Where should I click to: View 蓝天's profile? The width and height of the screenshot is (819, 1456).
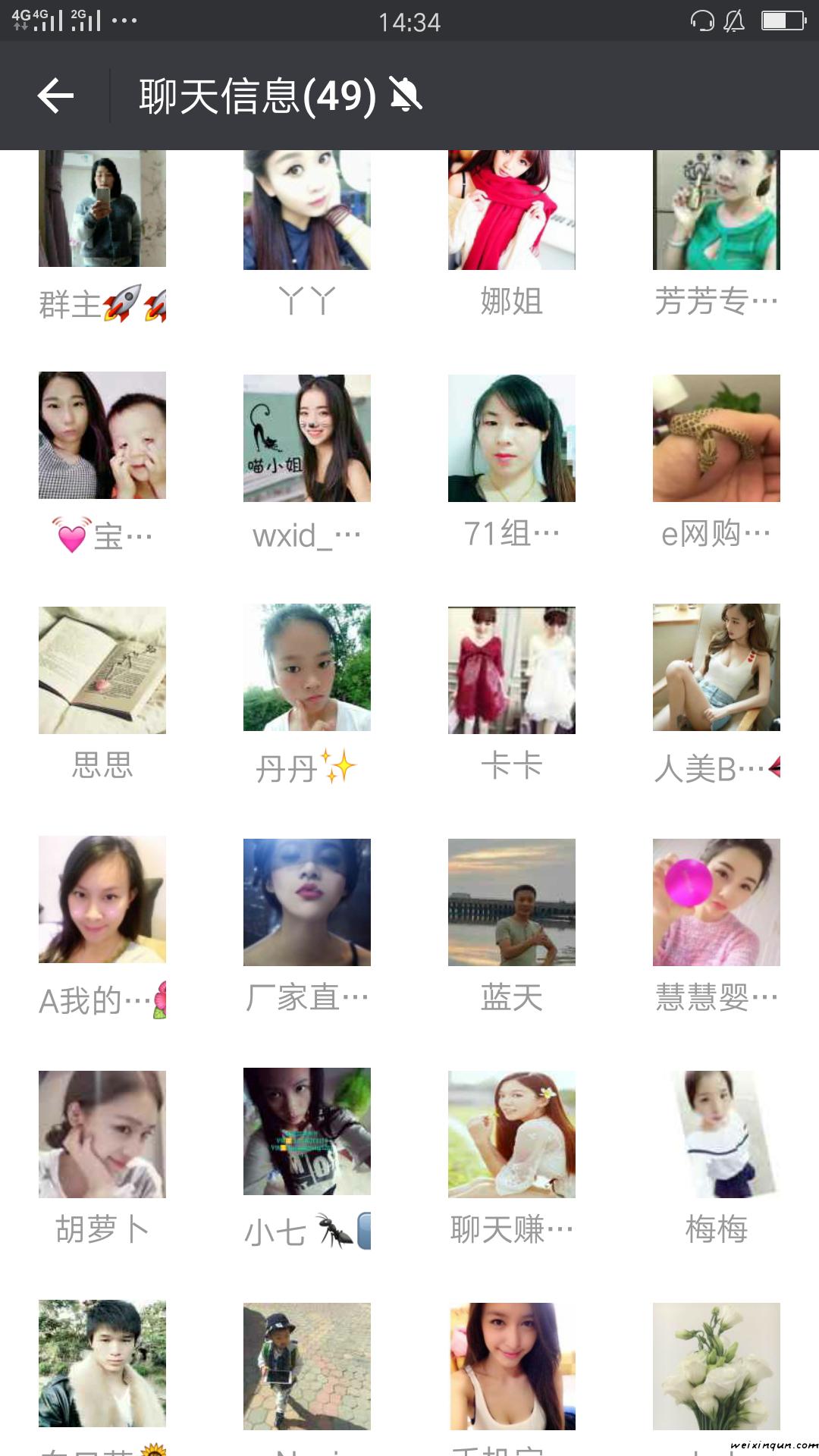click(x=512, y=902)
